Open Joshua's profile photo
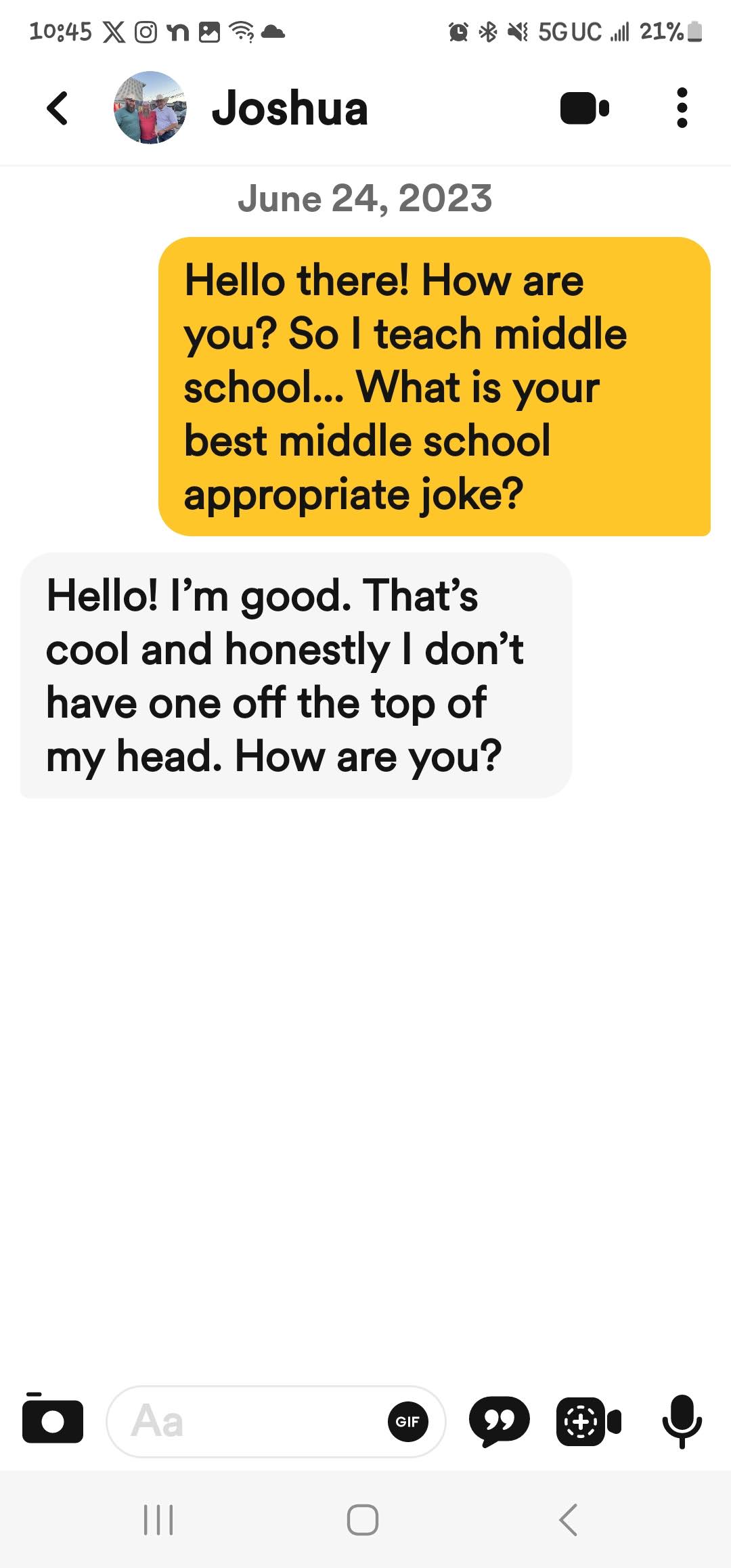 150,108
